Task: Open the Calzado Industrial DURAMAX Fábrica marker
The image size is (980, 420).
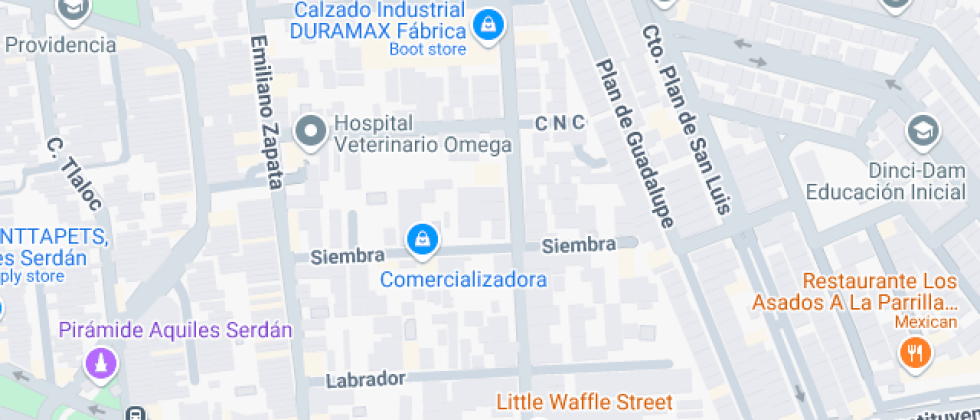Action: [487, 24]
